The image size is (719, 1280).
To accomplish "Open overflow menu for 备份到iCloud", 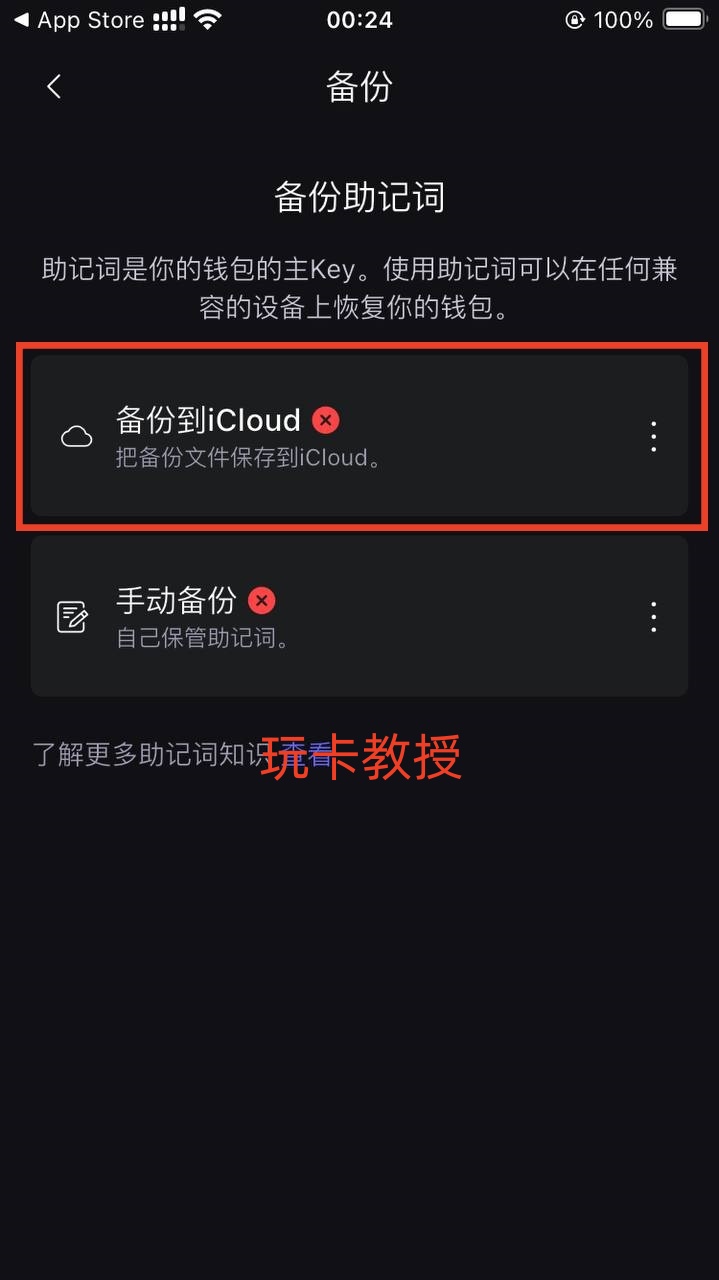I will [653, 436].
